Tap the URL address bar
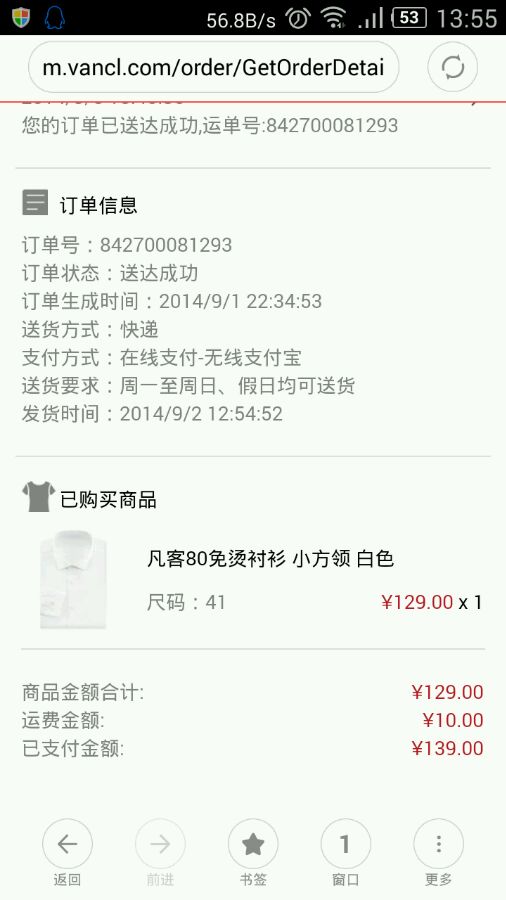 [x=213, y=68]
